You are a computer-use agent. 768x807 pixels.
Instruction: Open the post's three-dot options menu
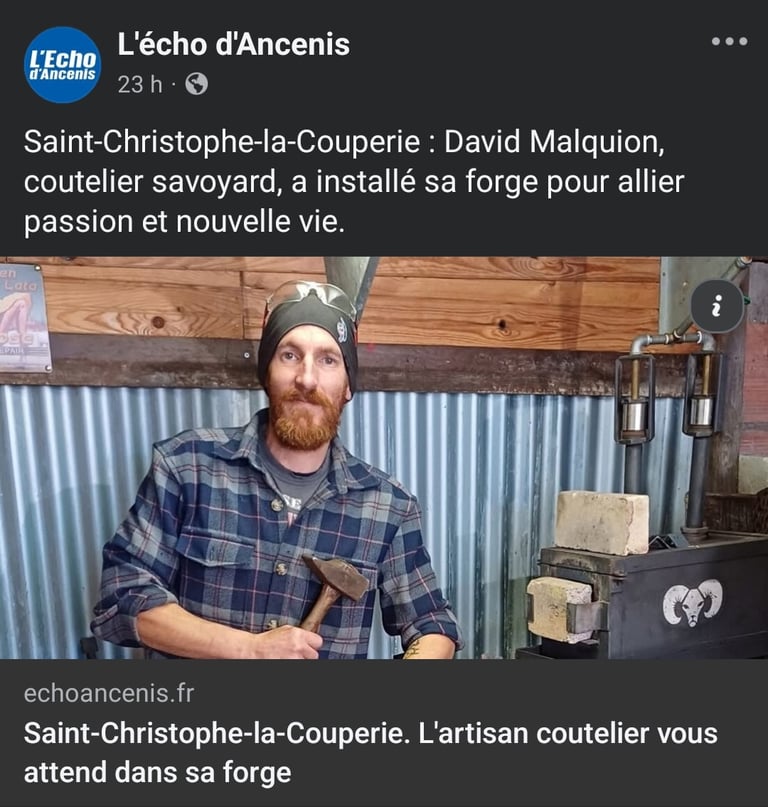pos(729,42)
